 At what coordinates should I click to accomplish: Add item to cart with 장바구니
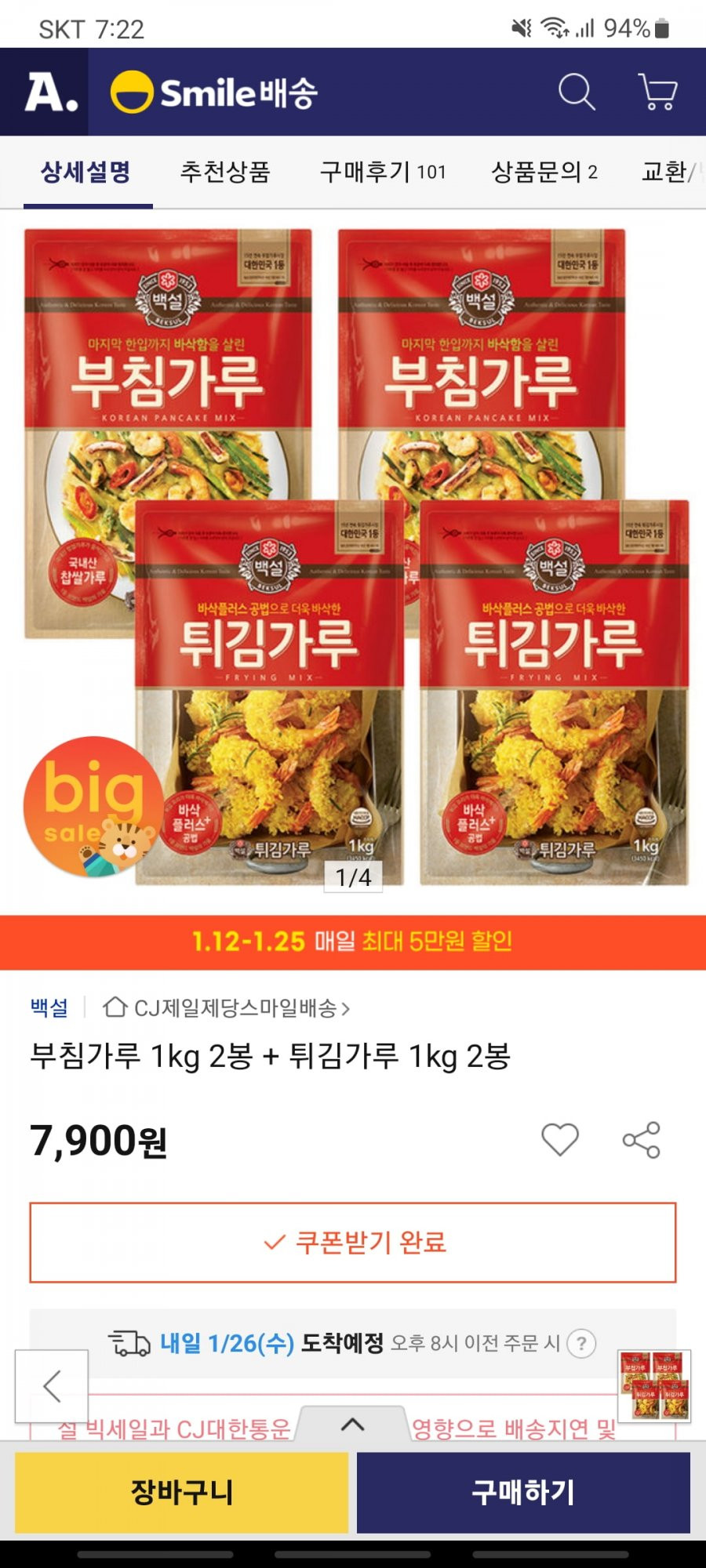(181, 1492)
